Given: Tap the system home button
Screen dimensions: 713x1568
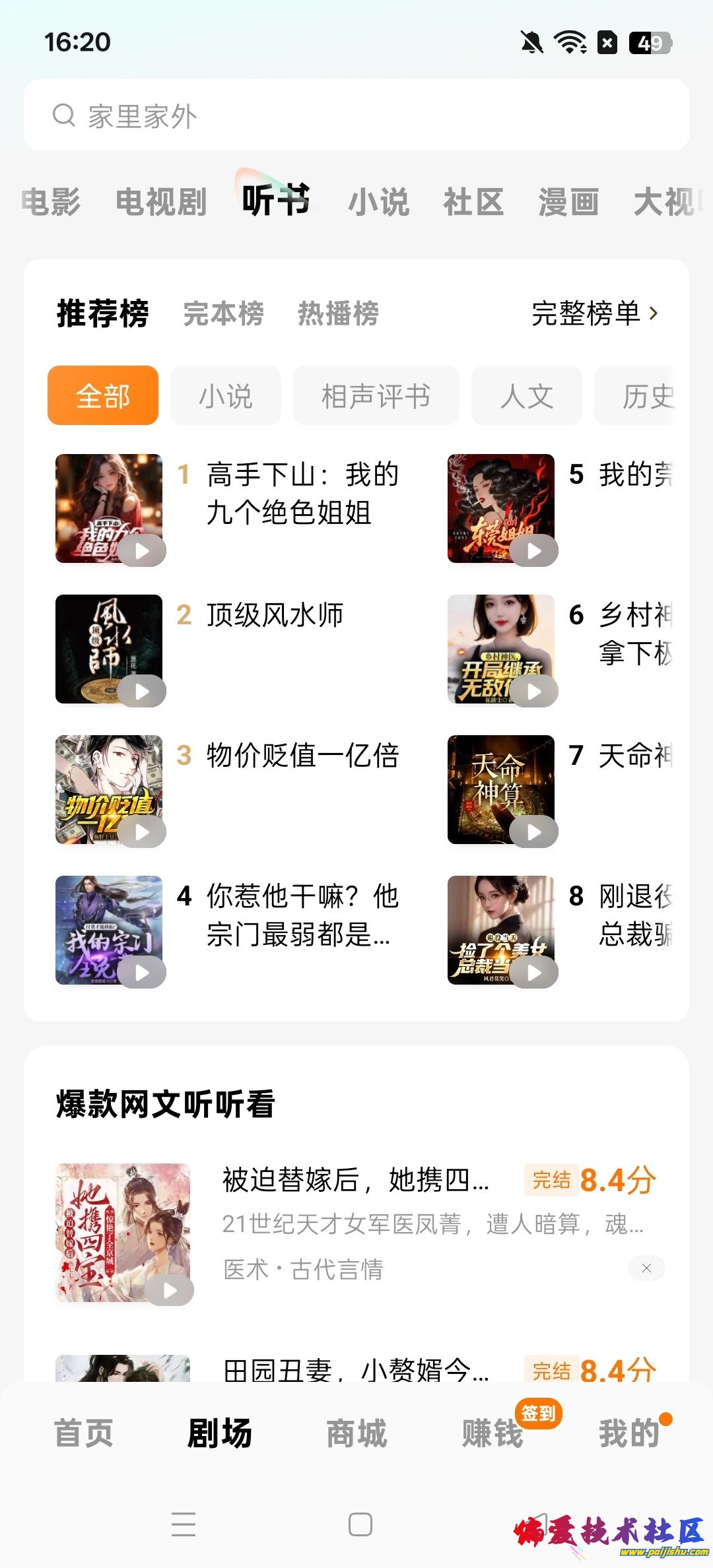Looking at the screenshot, I should pos(360,1524).
